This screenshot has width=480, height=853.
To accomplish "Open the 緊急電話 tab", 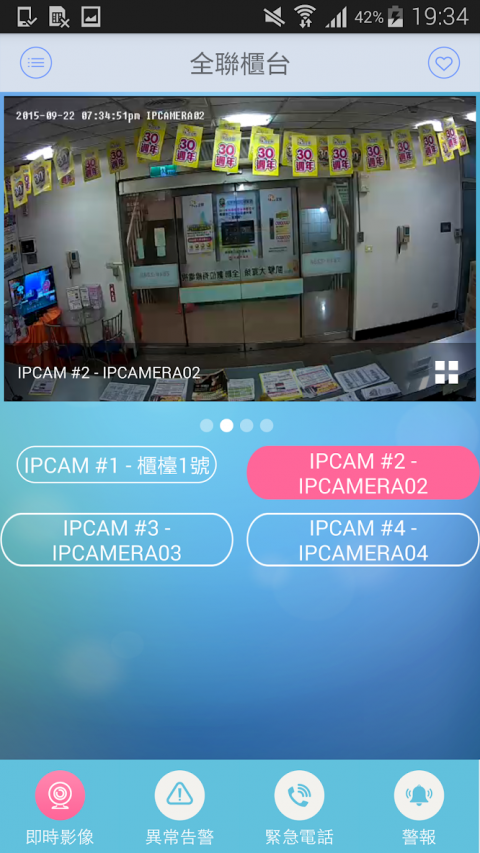I will coord(299,807).
